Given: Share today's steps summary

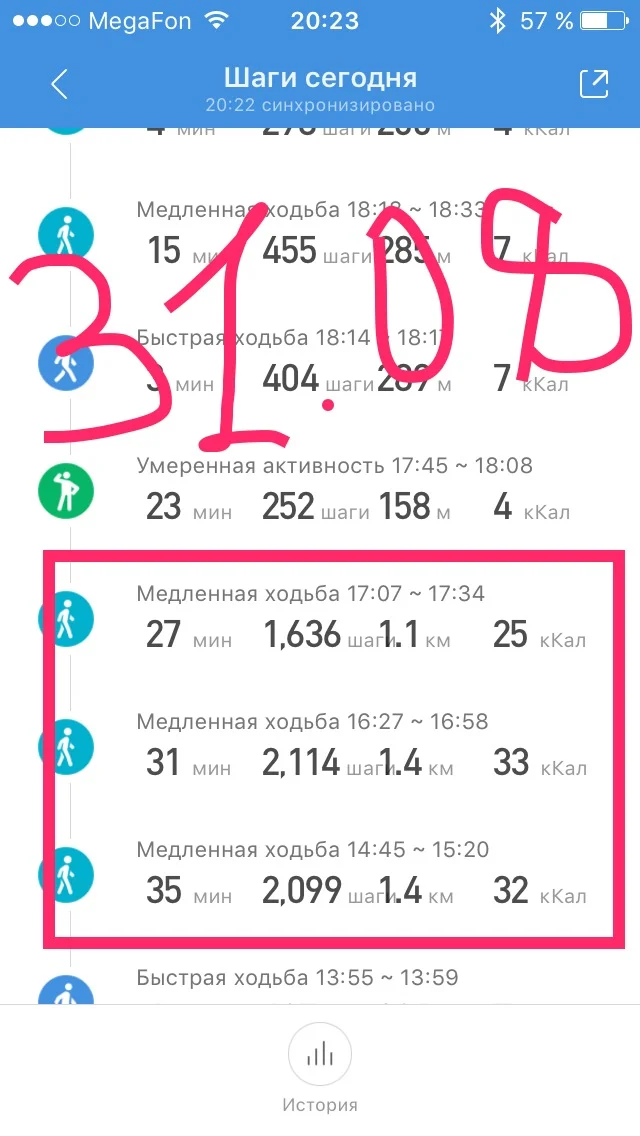Looking at the screenshot, I should [x=594, y=84].
